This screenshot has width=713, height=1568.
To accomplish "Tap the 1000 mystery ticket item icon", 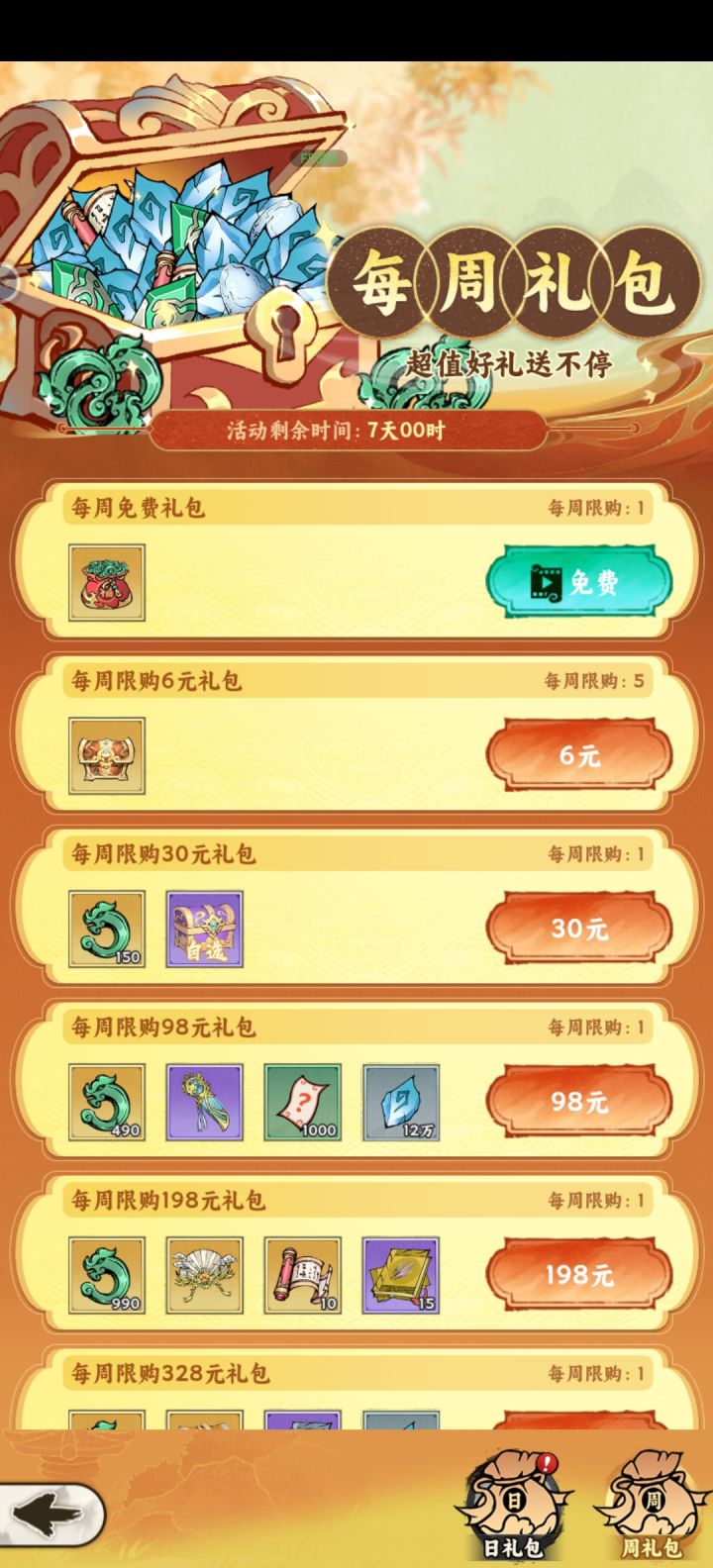I will point(302,1102).
